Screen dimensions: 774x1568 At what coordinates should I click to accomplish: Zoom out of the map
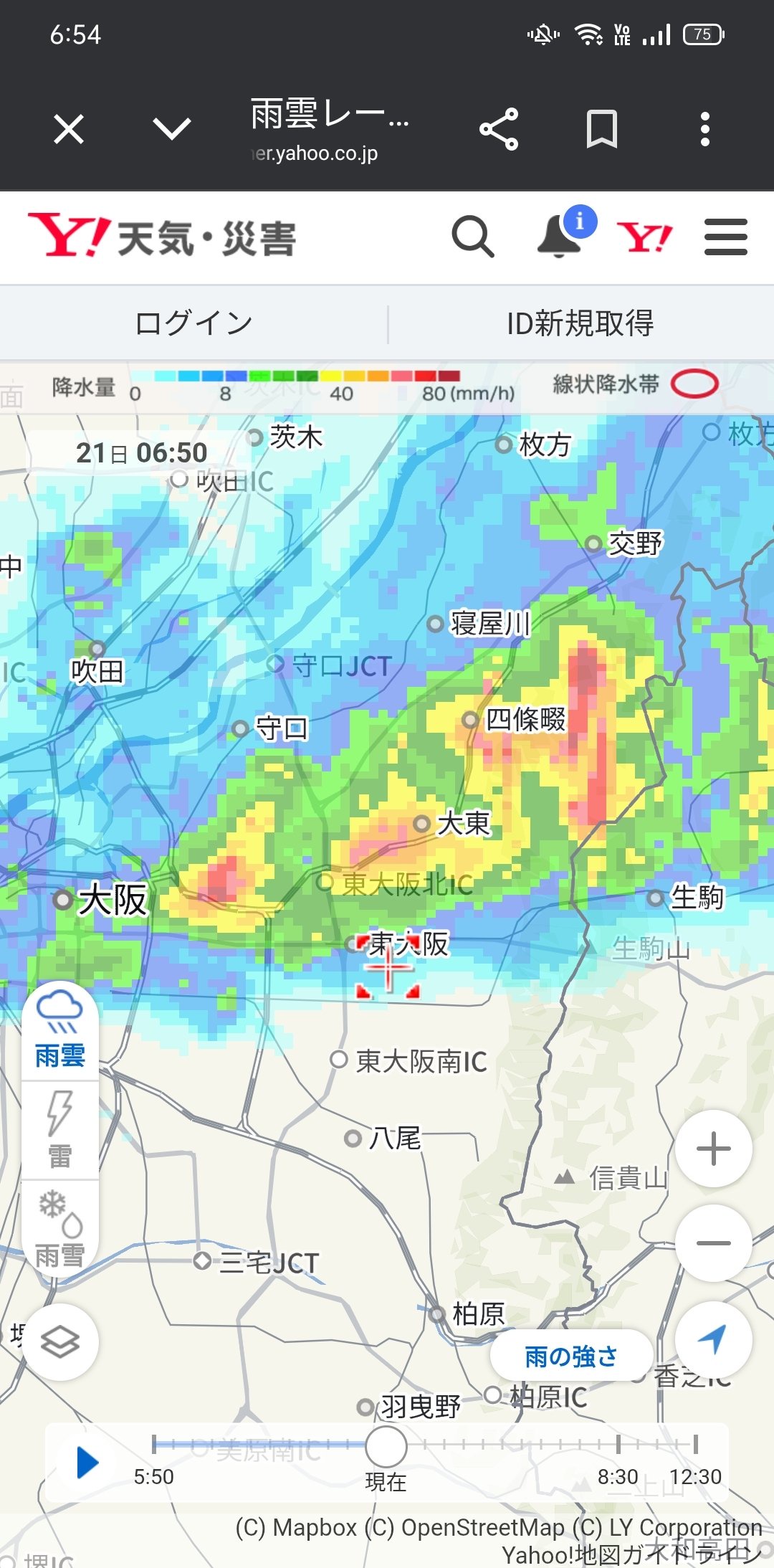tap(714, 1243)
